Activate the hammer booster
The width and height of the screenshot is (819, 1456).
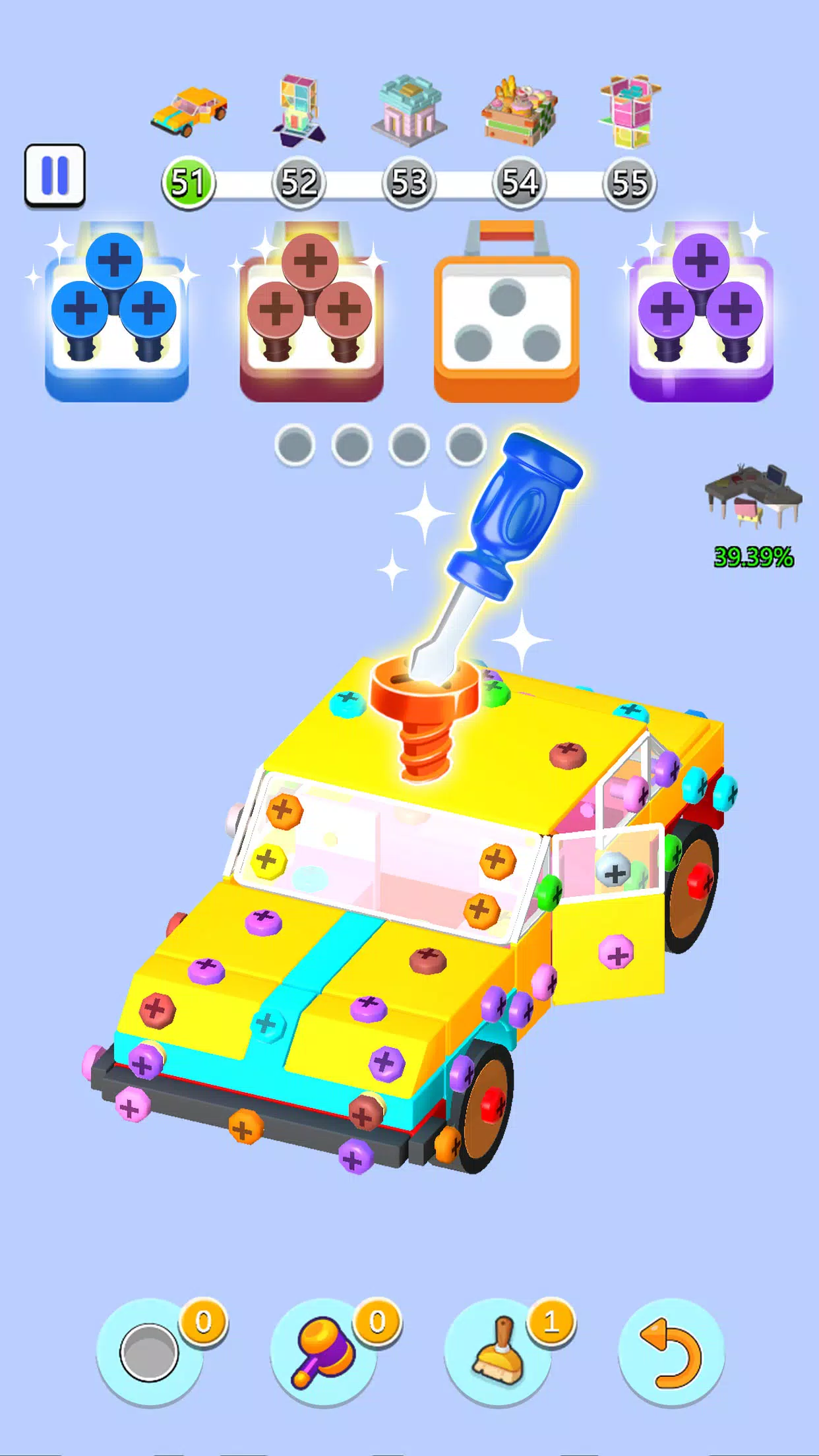click(323, 1351)
